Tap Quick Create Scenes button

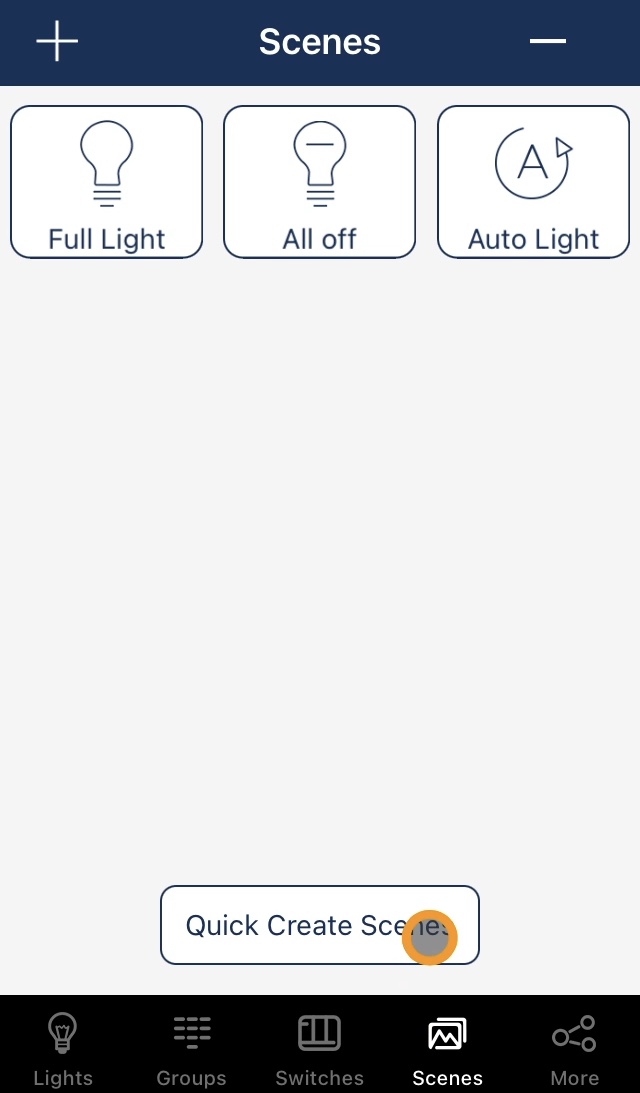point(320,925)
